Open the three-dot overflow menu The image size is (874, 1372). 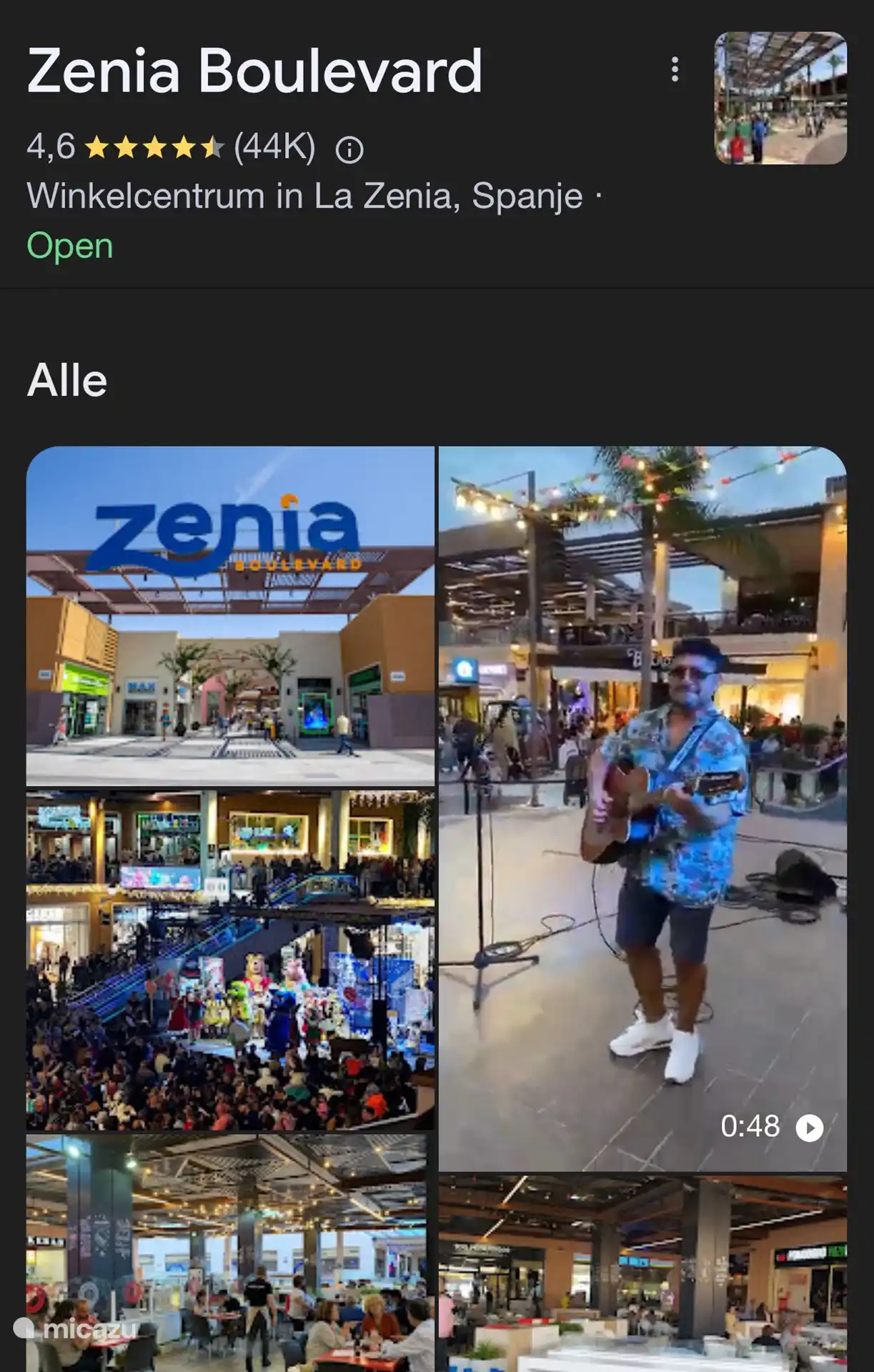674,69
